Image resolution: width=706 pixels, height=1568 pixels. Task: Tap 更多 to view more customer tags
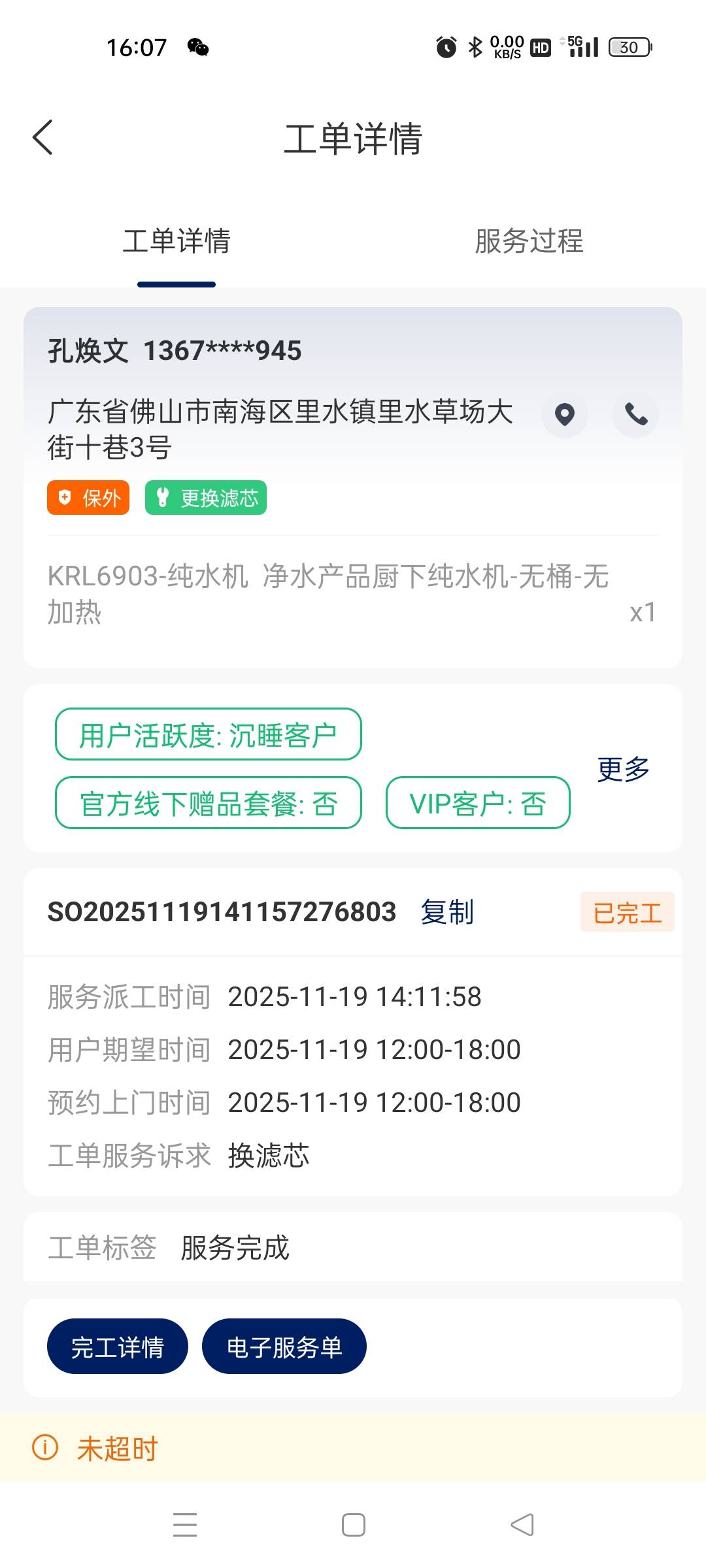(623, 769)
